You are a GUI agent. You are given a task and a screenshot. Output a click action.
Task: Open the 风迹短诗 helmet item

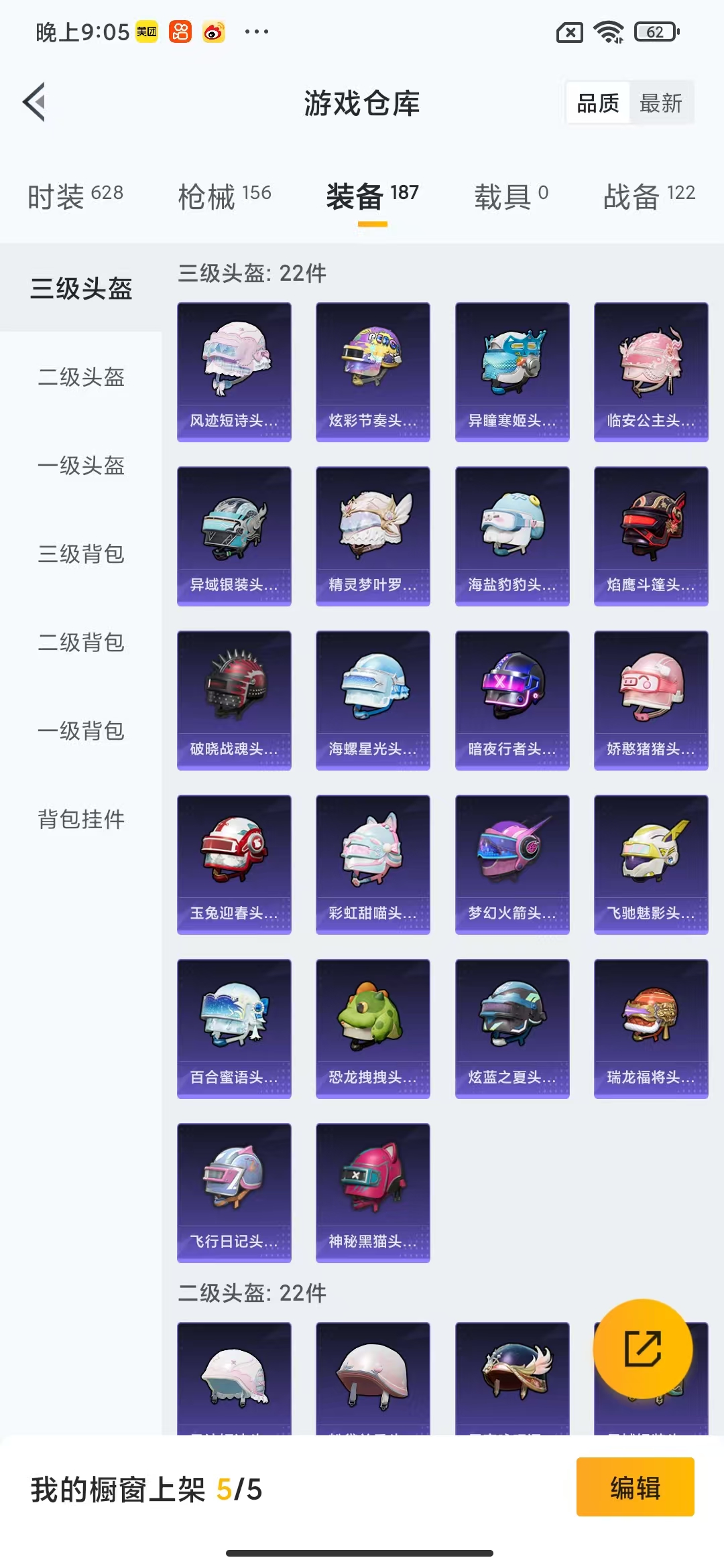[x=234, y=372]
